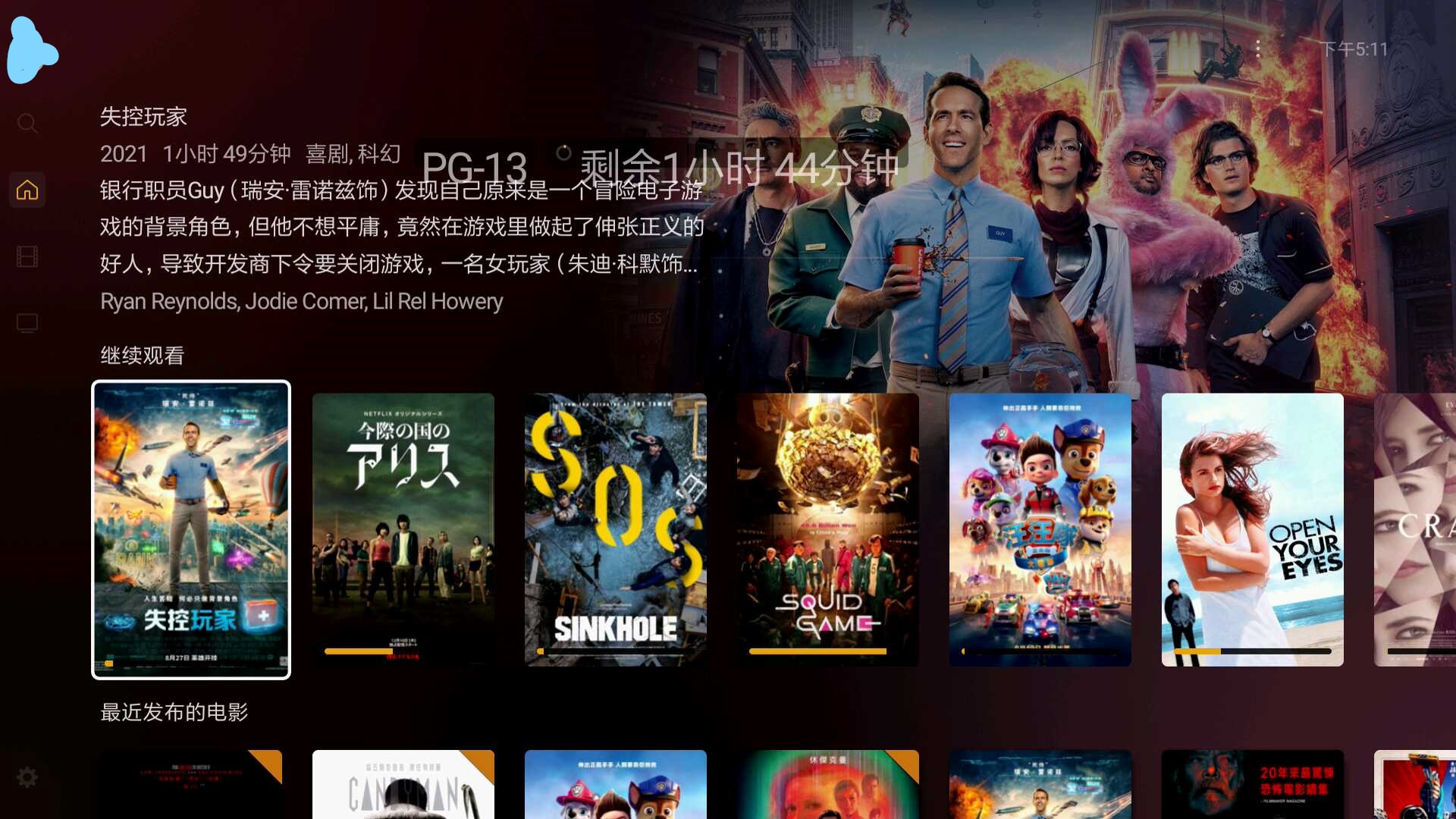Resume watching 失控玩家 poster

tap(191, 529)
